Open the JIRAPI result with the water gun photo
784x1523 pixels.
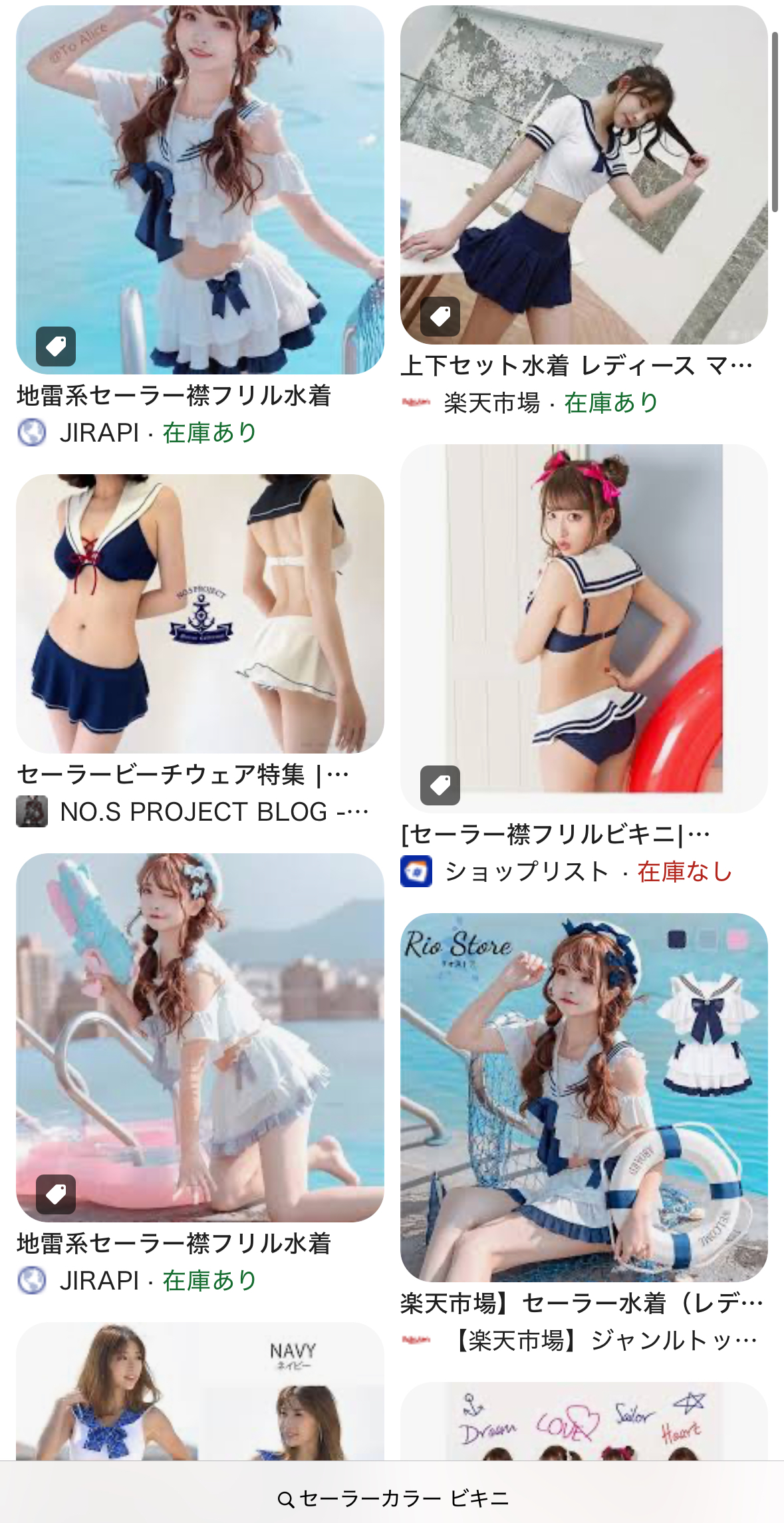click(199, 1037)
